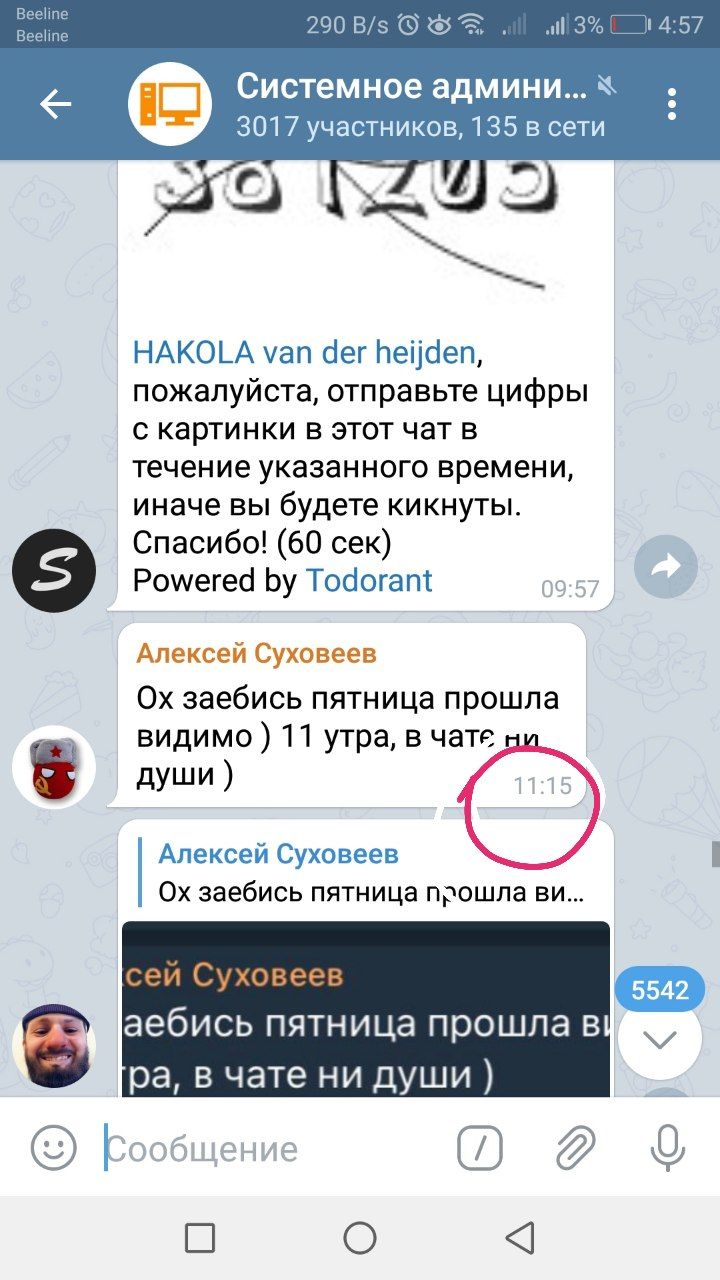720x1280 pixels.
Task: Jump to the quoted message by Алексей Суховеев
Action: (x=370, y=873)
